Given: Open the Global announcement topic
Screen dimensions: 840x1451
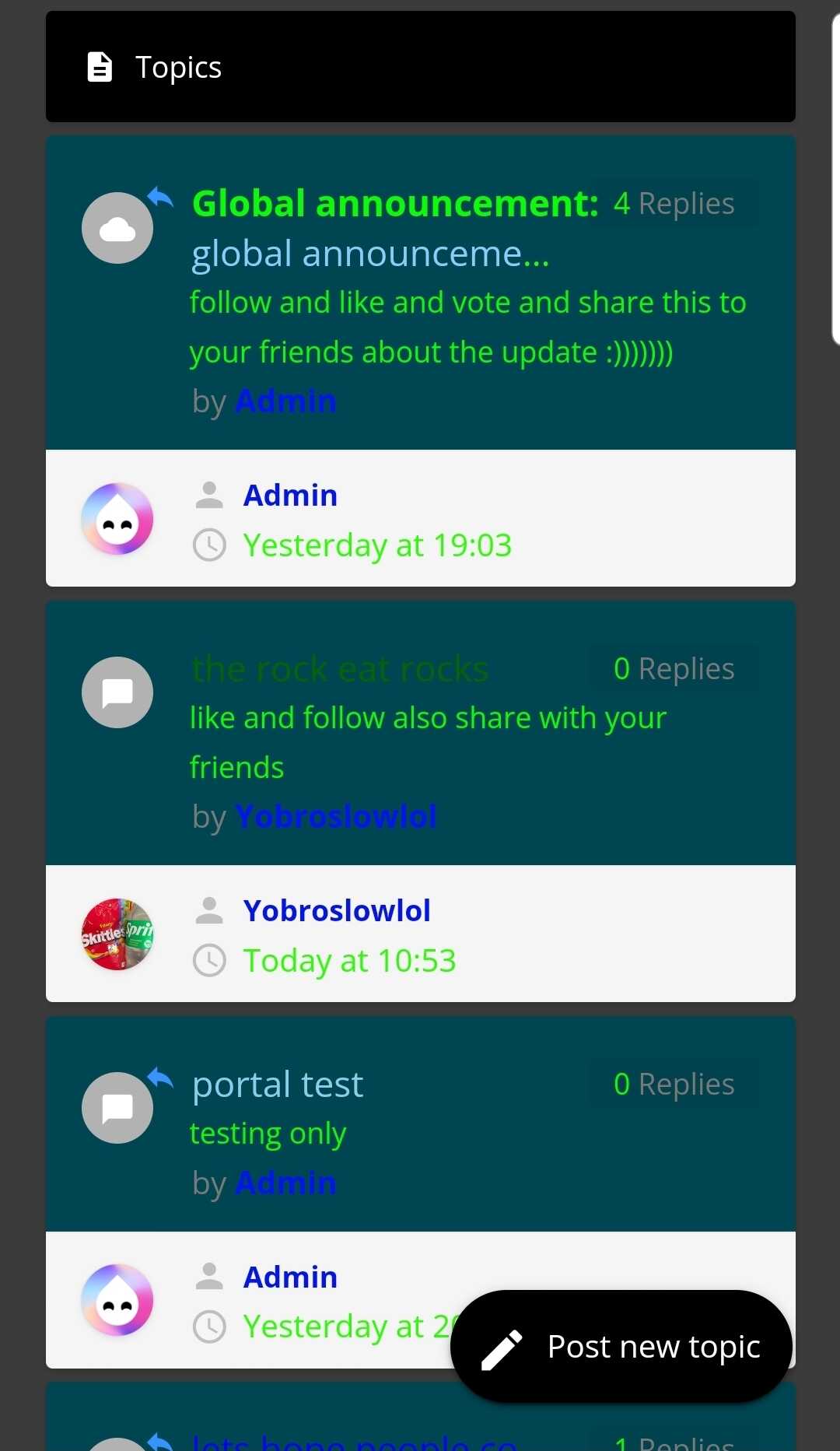Looking at the screenshot, I should tap(370, 254).
